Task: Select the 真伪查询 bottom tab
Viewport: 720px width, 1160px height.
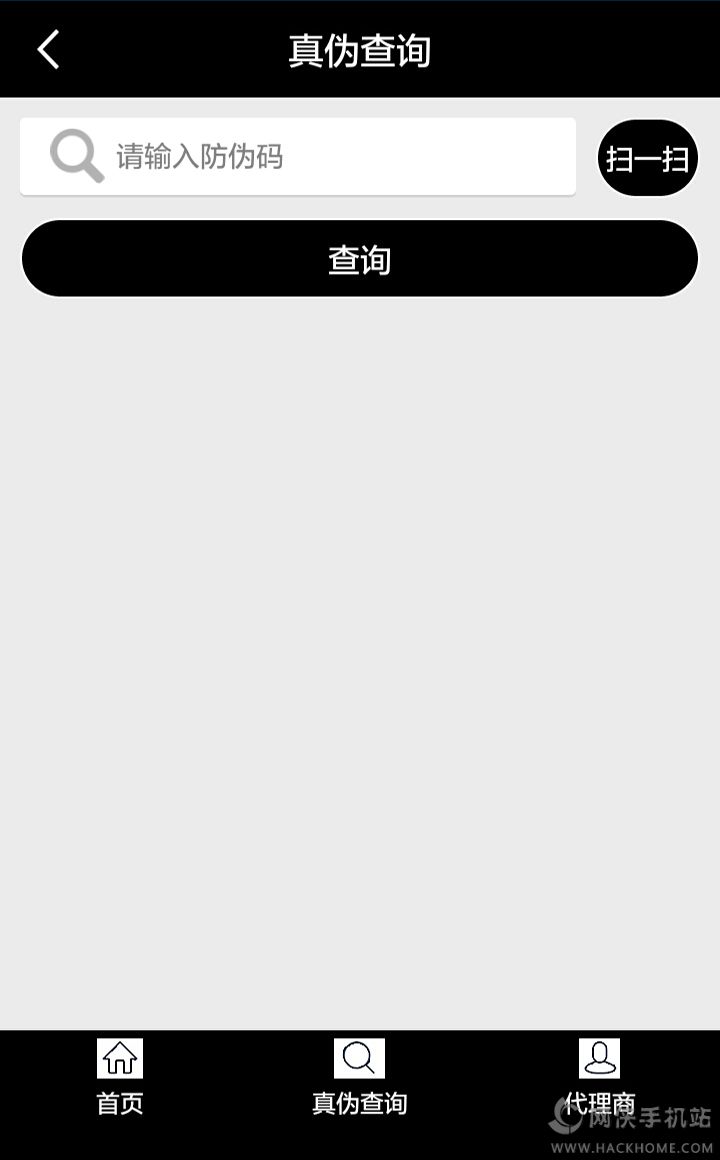Action: (359, 1077)
